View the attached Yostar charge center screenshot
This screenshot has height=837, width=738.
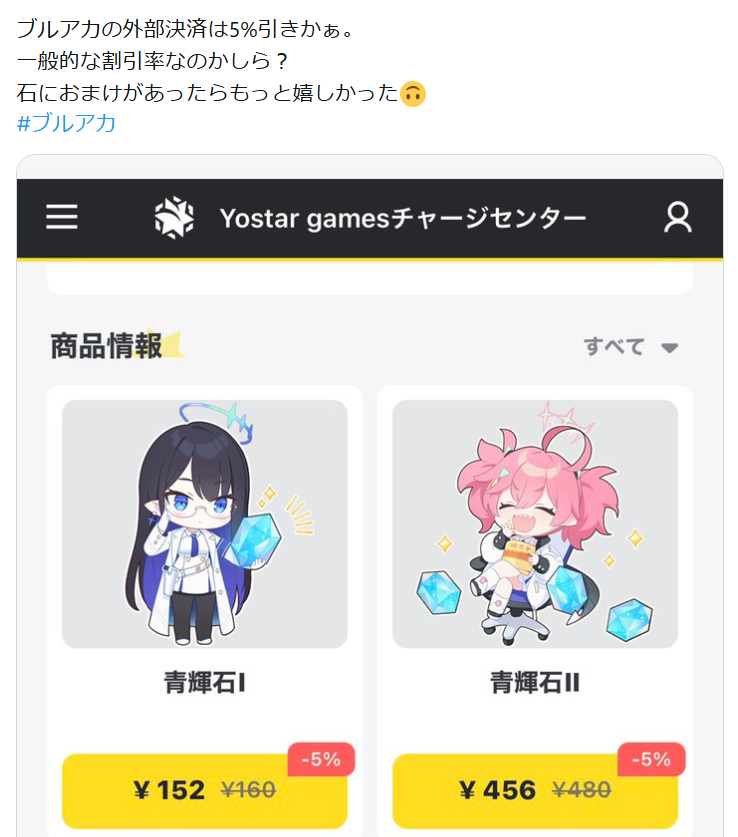(x=369, y=500)
